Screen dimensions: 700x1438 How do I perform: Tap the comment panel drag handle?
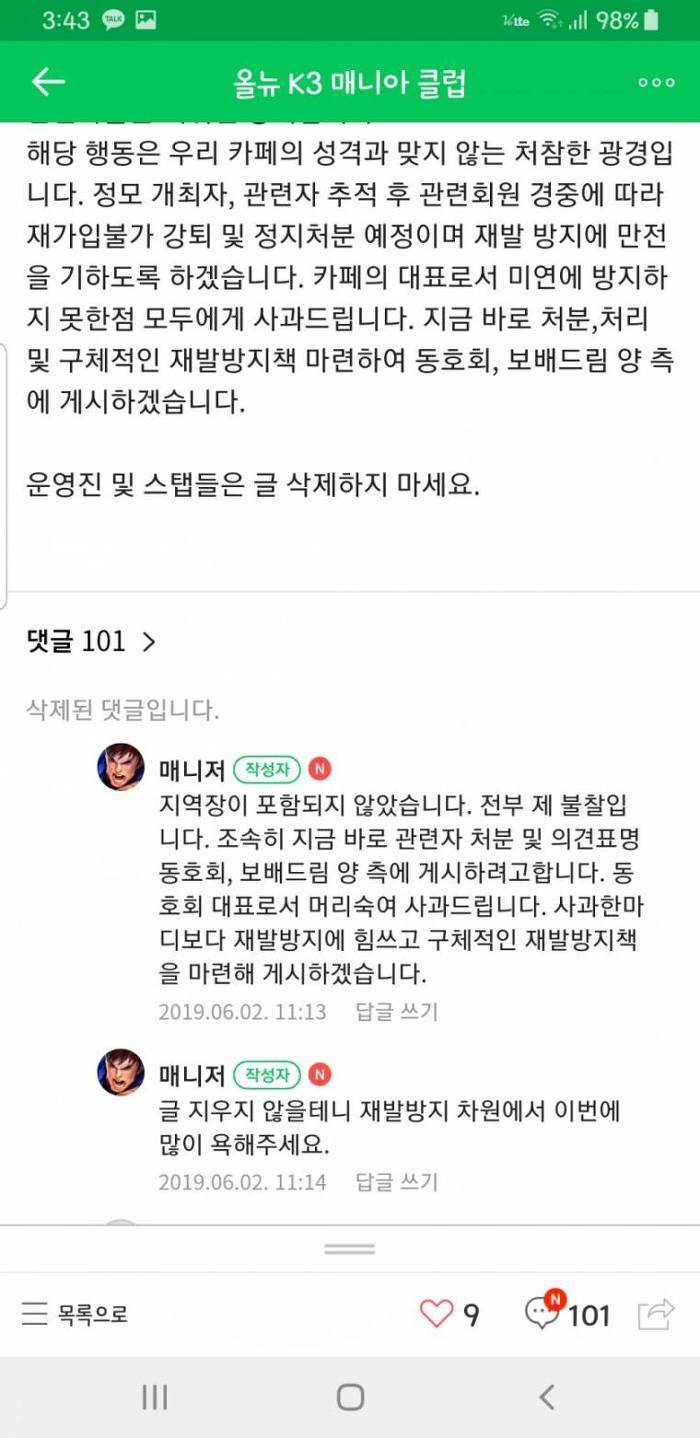click(x=350, y=1249)
